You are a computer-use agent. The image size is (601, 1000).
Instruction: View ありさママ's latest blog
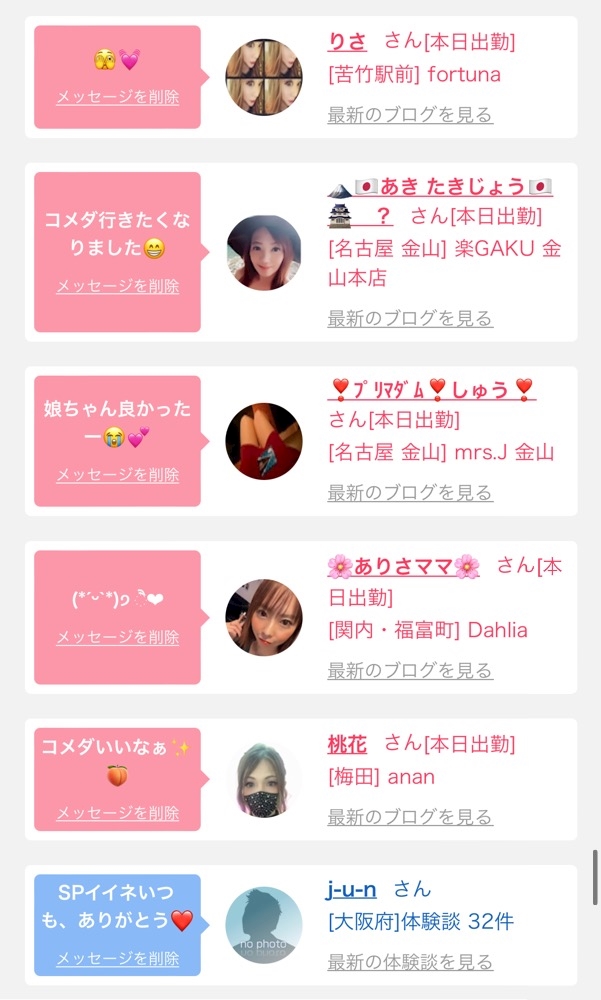(410, 671)
